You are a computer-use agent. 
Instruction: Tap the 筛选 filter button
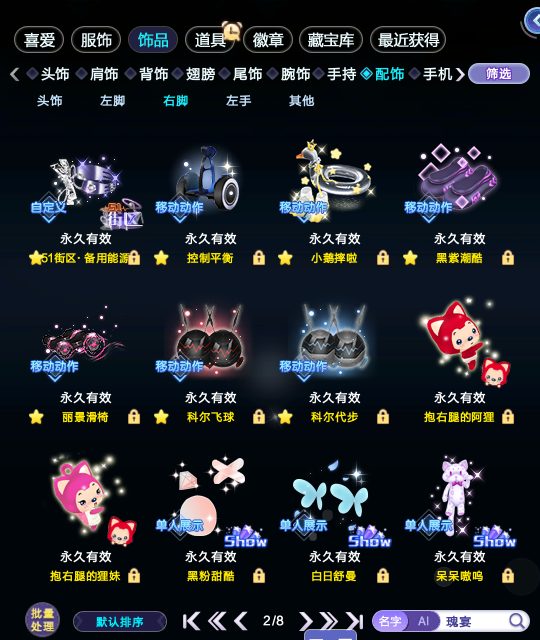click(499, 74)
